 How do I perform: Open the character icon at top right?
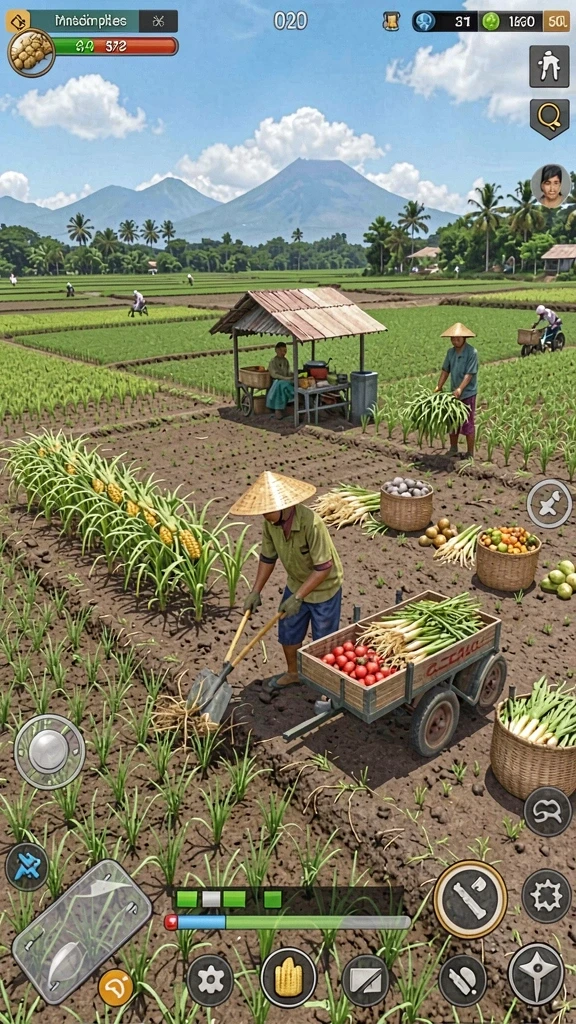pyautogui.click(x=549, y=67)
